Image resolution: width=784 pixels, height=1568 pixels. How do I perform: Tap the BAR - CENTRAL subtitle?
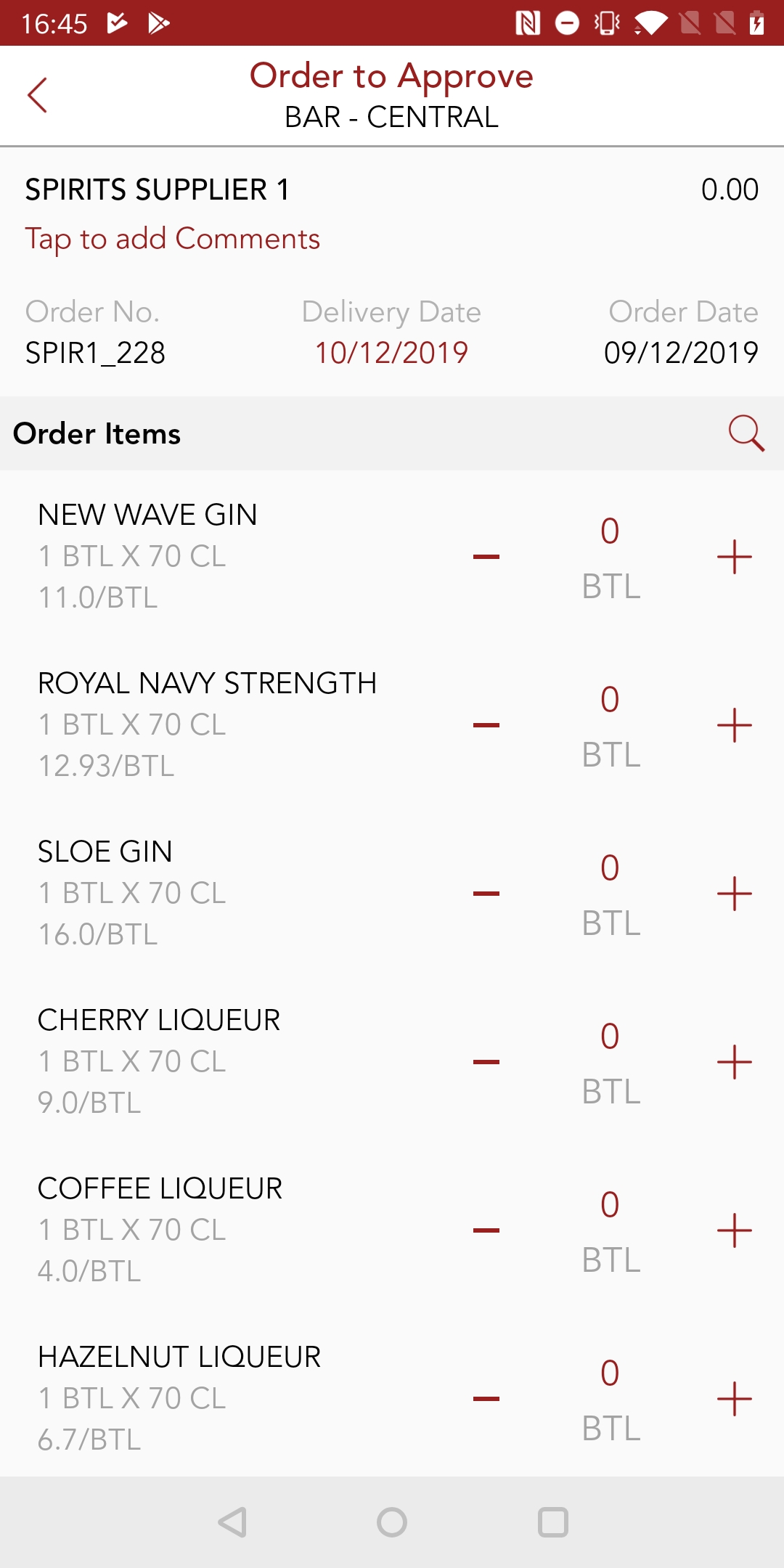coord(391,118)
